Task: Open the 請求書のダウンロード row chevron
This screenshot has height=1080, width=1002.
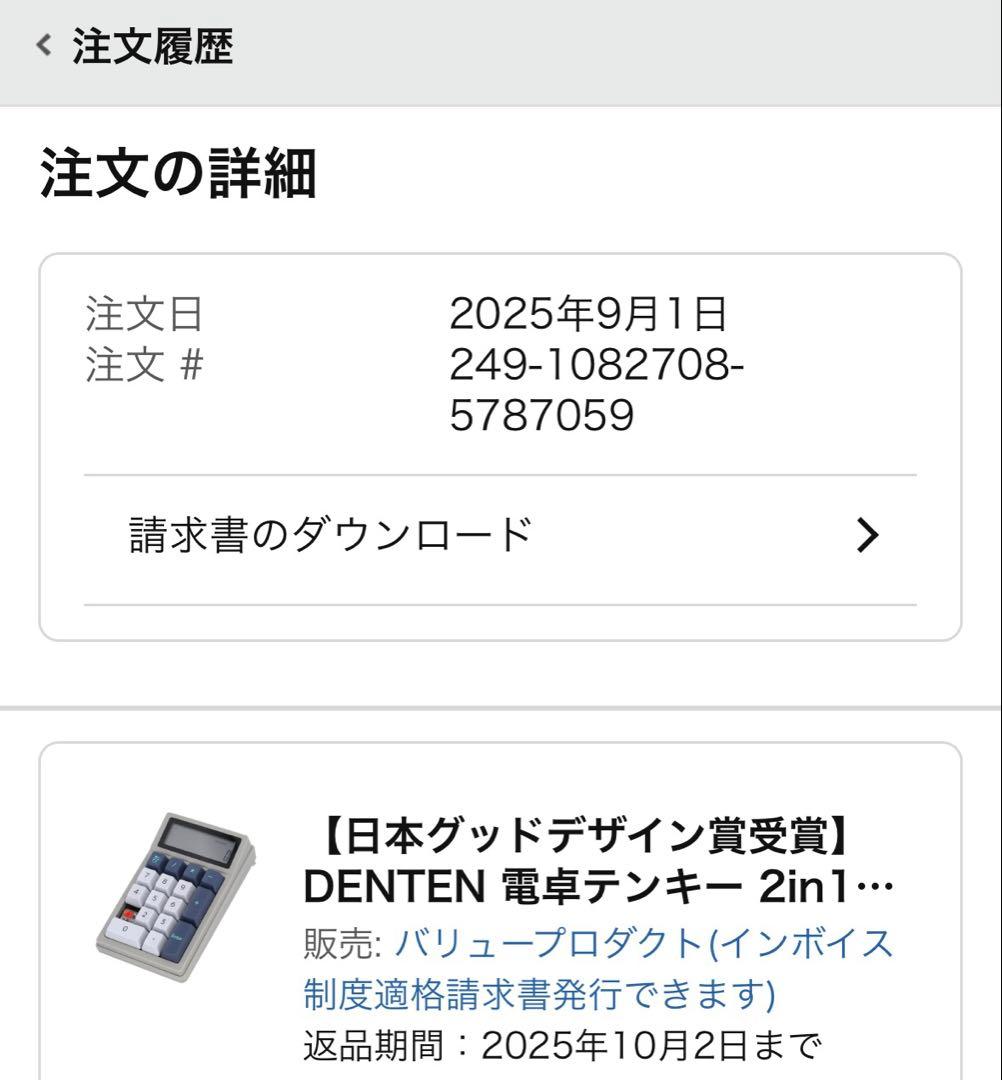Action: pyautogui.click(x=865, y=536)
